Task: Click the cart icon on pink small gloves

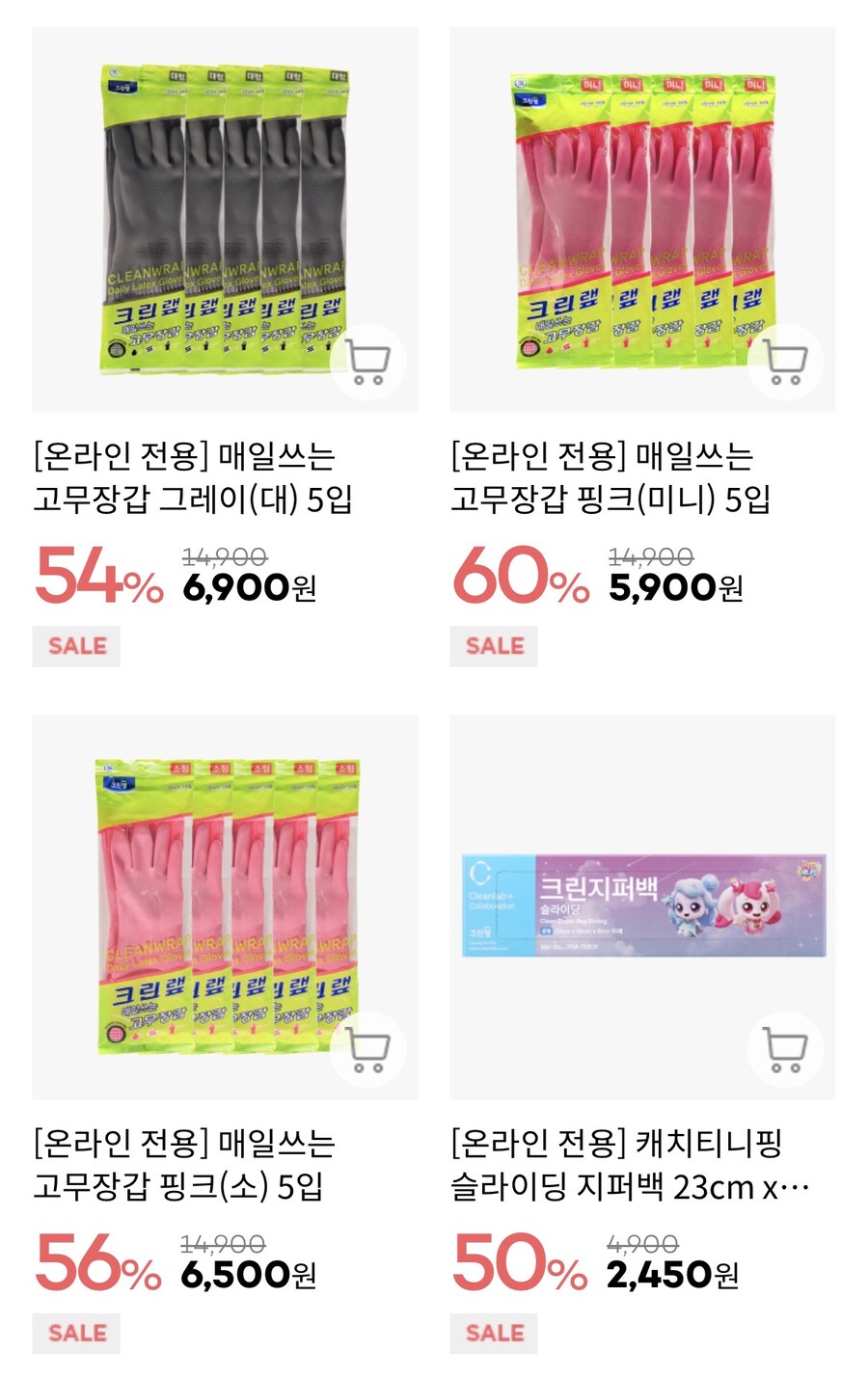Action: point(367,1049)
